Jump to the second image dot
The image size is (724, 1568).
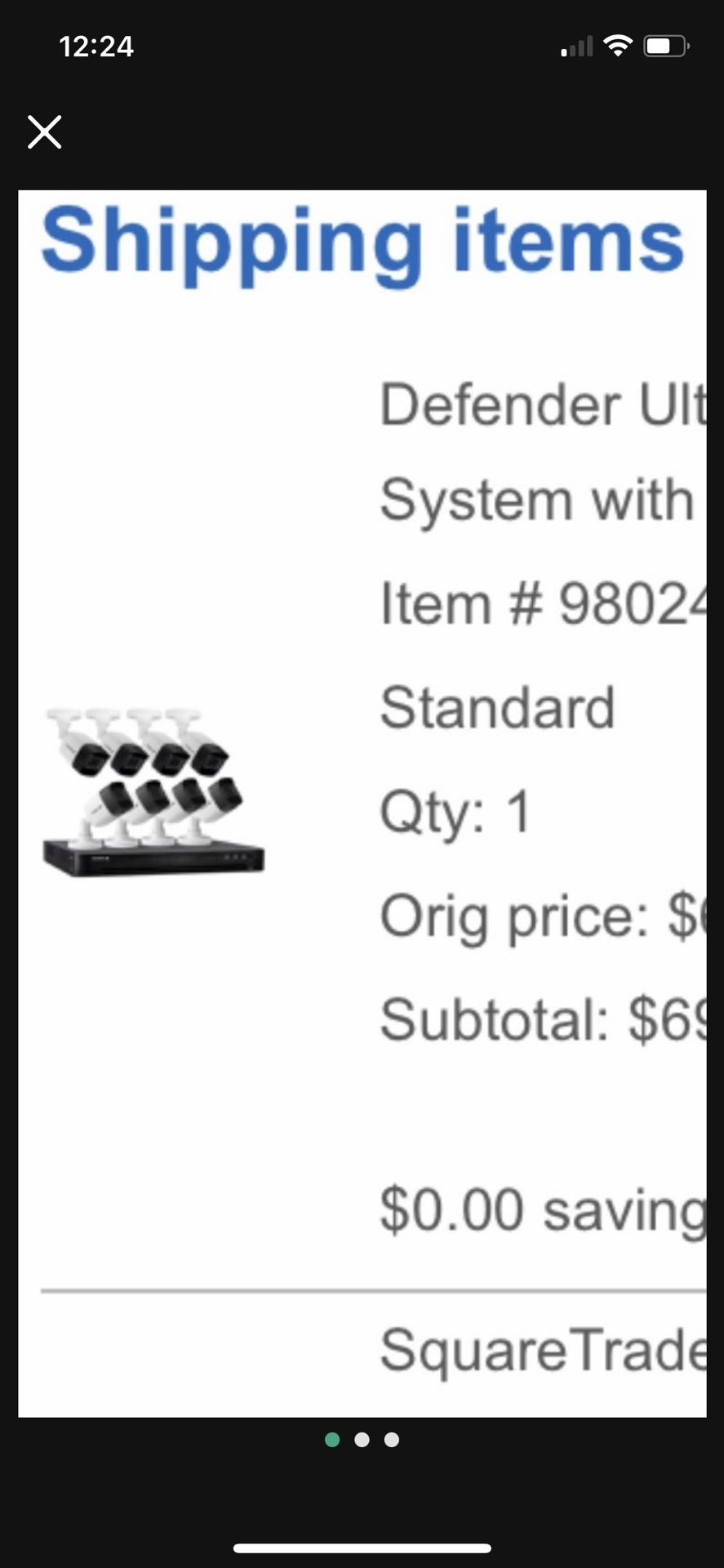pos(362,1440)
